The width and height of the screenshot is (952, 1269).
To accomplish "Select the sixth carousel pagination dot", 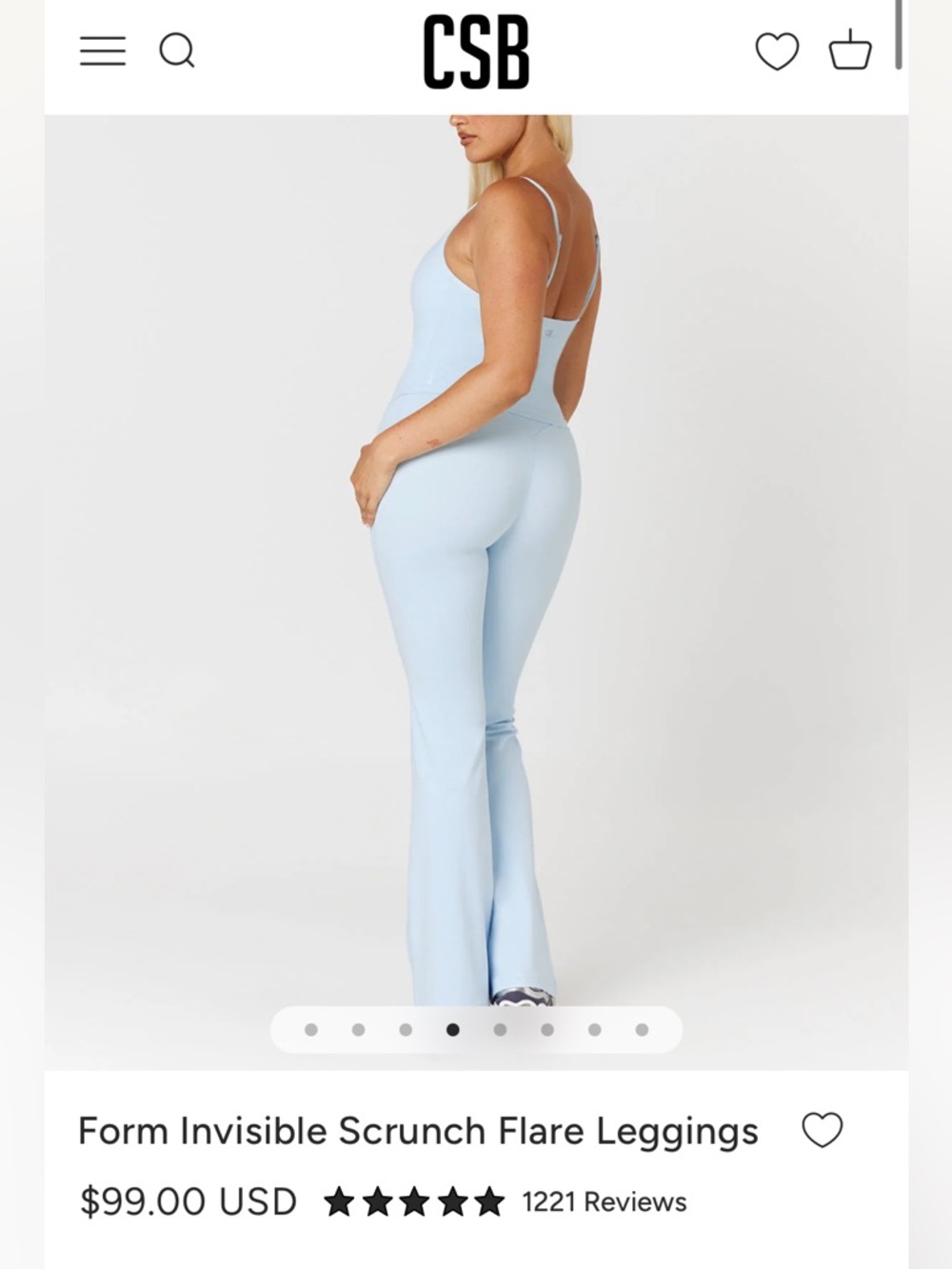I will (546, 1029).
